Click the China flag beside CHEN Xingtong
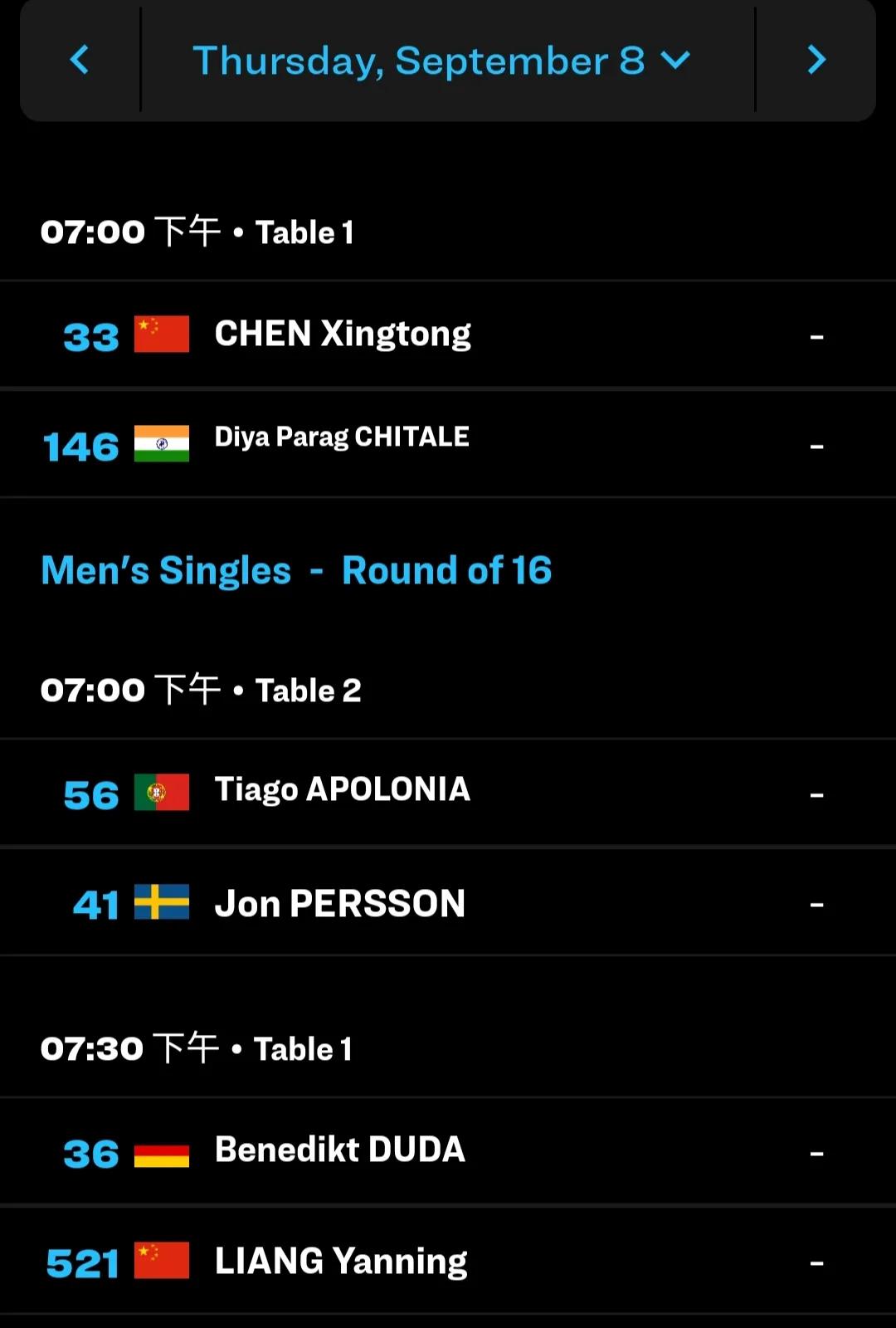The image size is (896, 1328). pyautogui.click(x=163, y=333)
